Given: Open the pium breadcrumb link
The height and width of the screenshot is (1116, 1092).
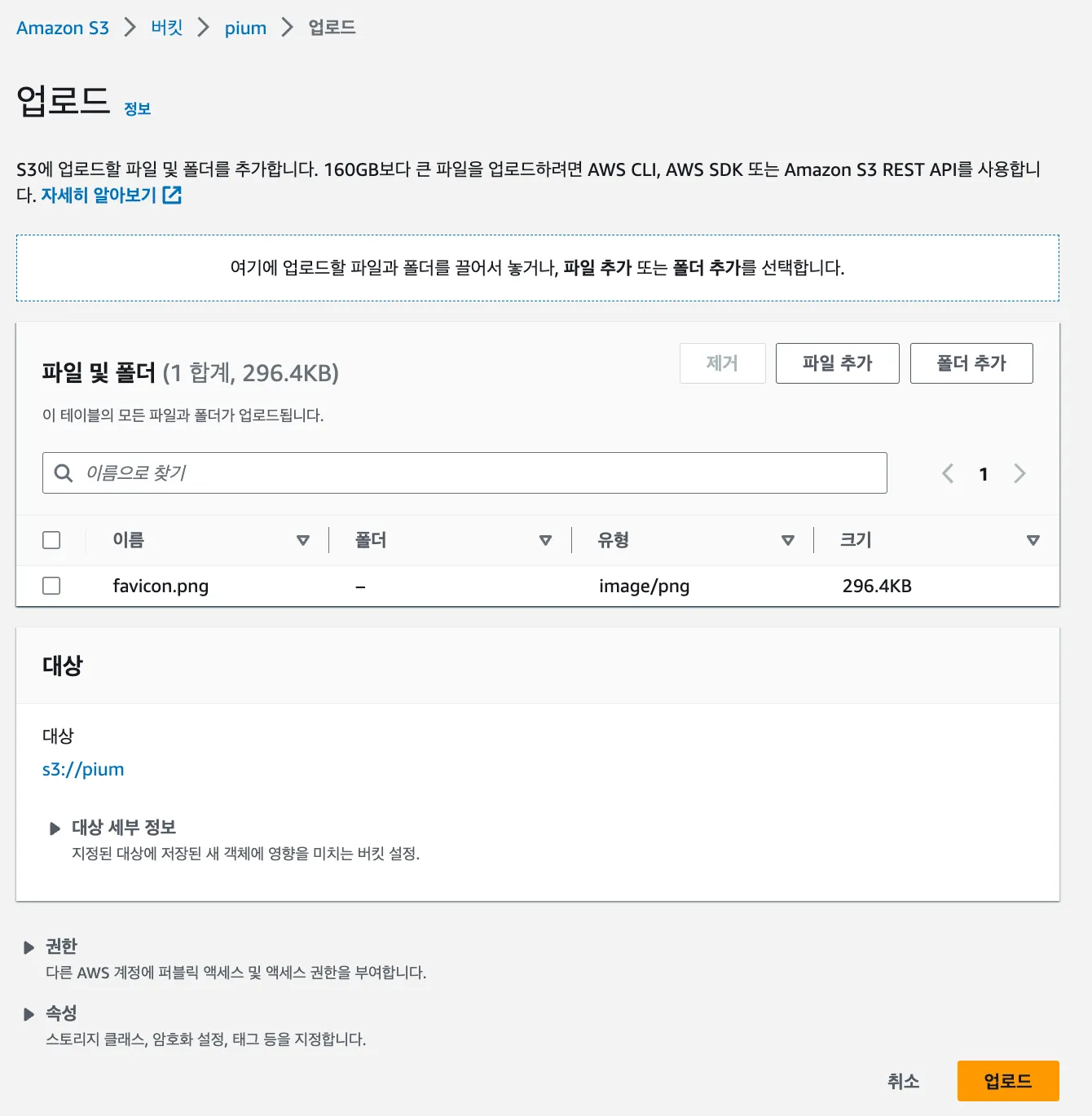Looking at the screenshot, I should [245, 28].
